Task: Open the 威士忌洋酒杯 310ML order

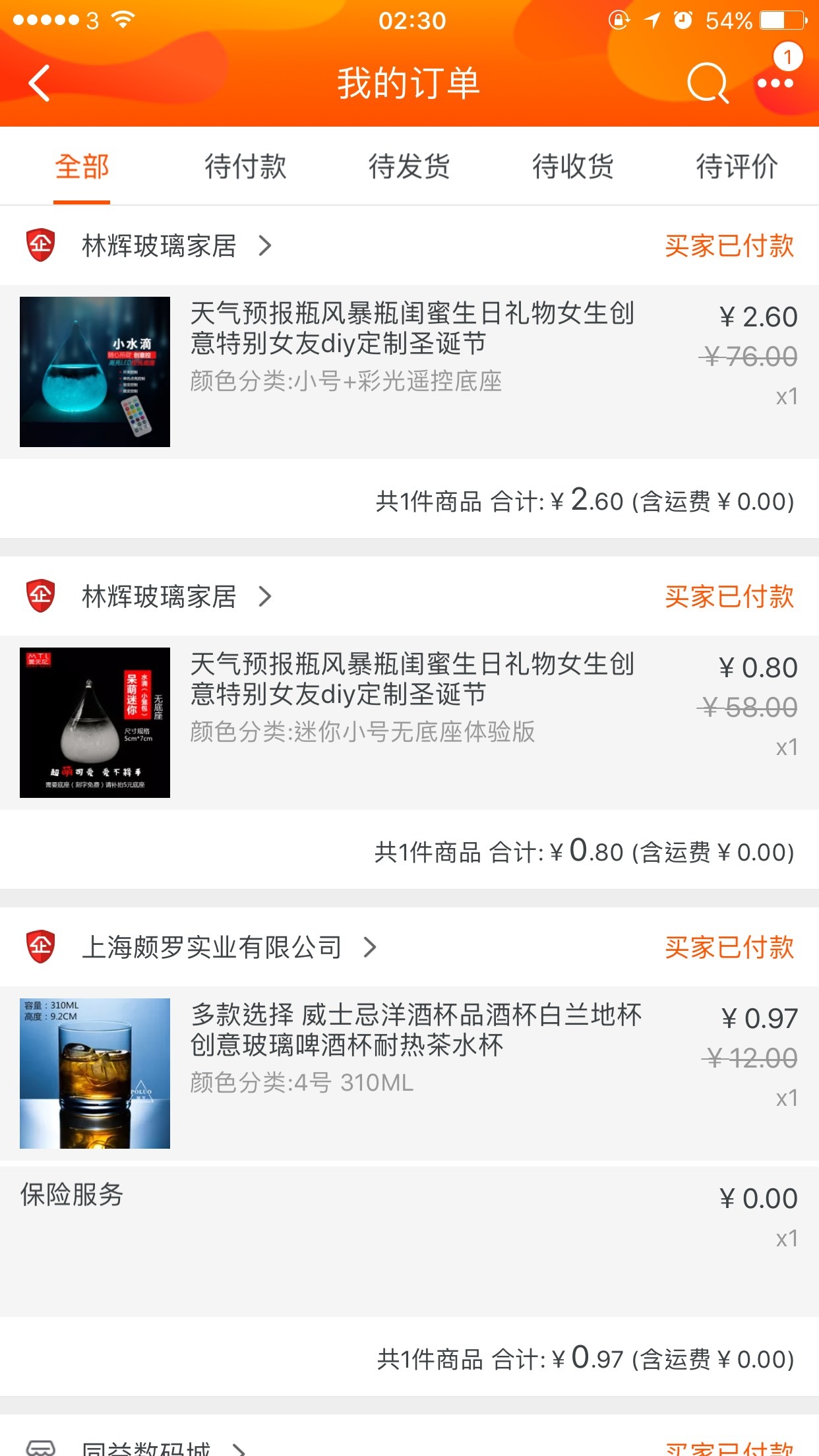Action: [x=409, y=1074]
